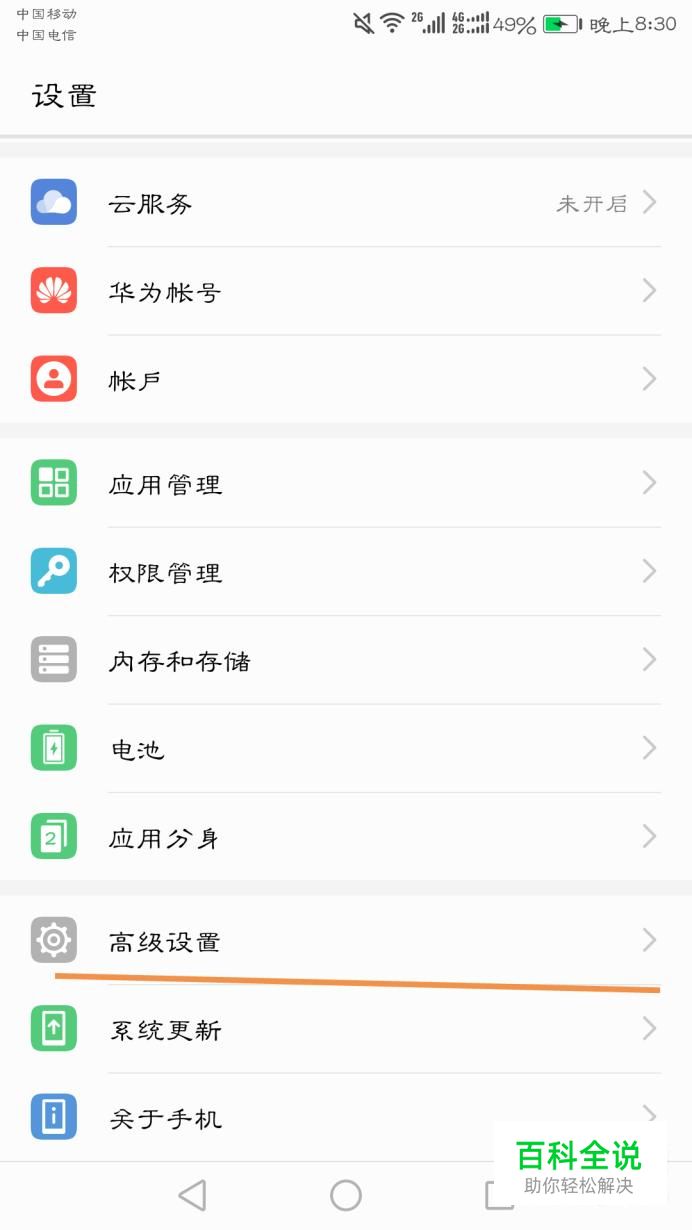Tap the system home button
The height and width of the screenshot is (1230, 692).
coord(346,1195)
